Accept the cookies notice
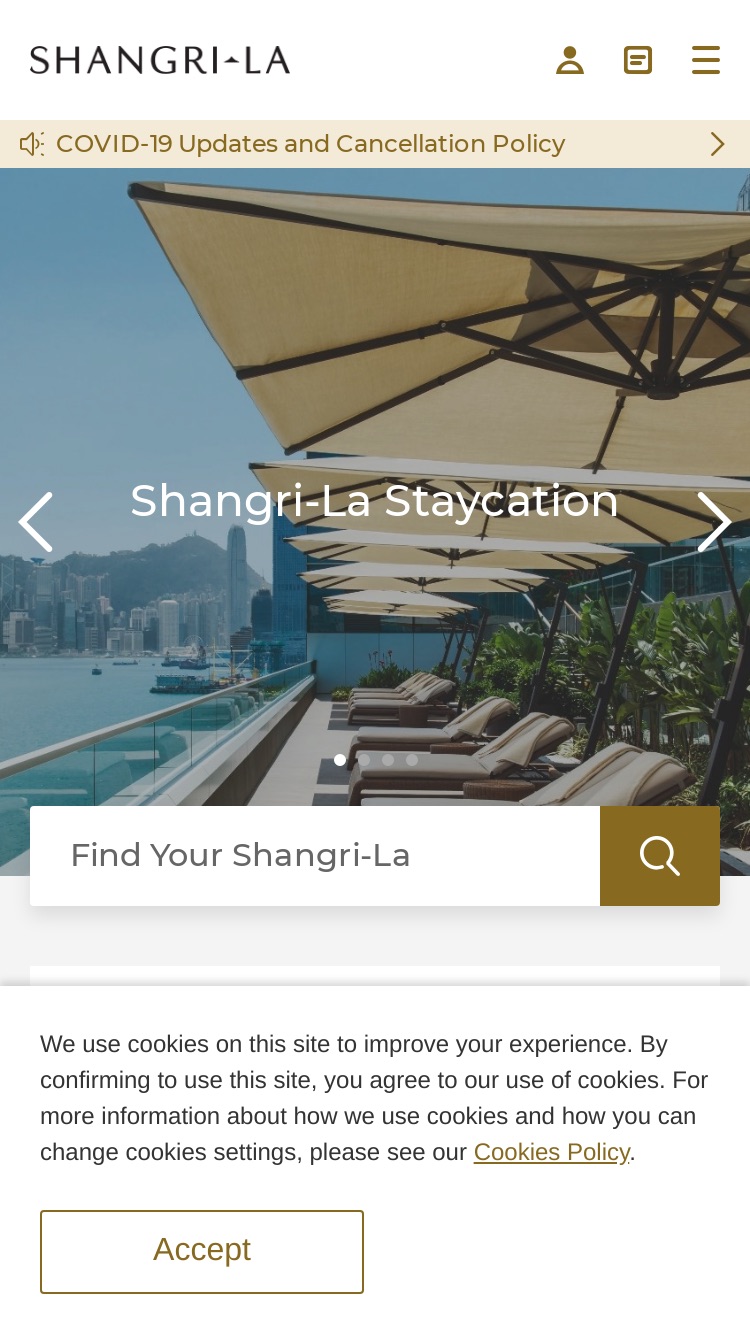This screenshot has width=750, height=1334. click(x=202, y=1252)
